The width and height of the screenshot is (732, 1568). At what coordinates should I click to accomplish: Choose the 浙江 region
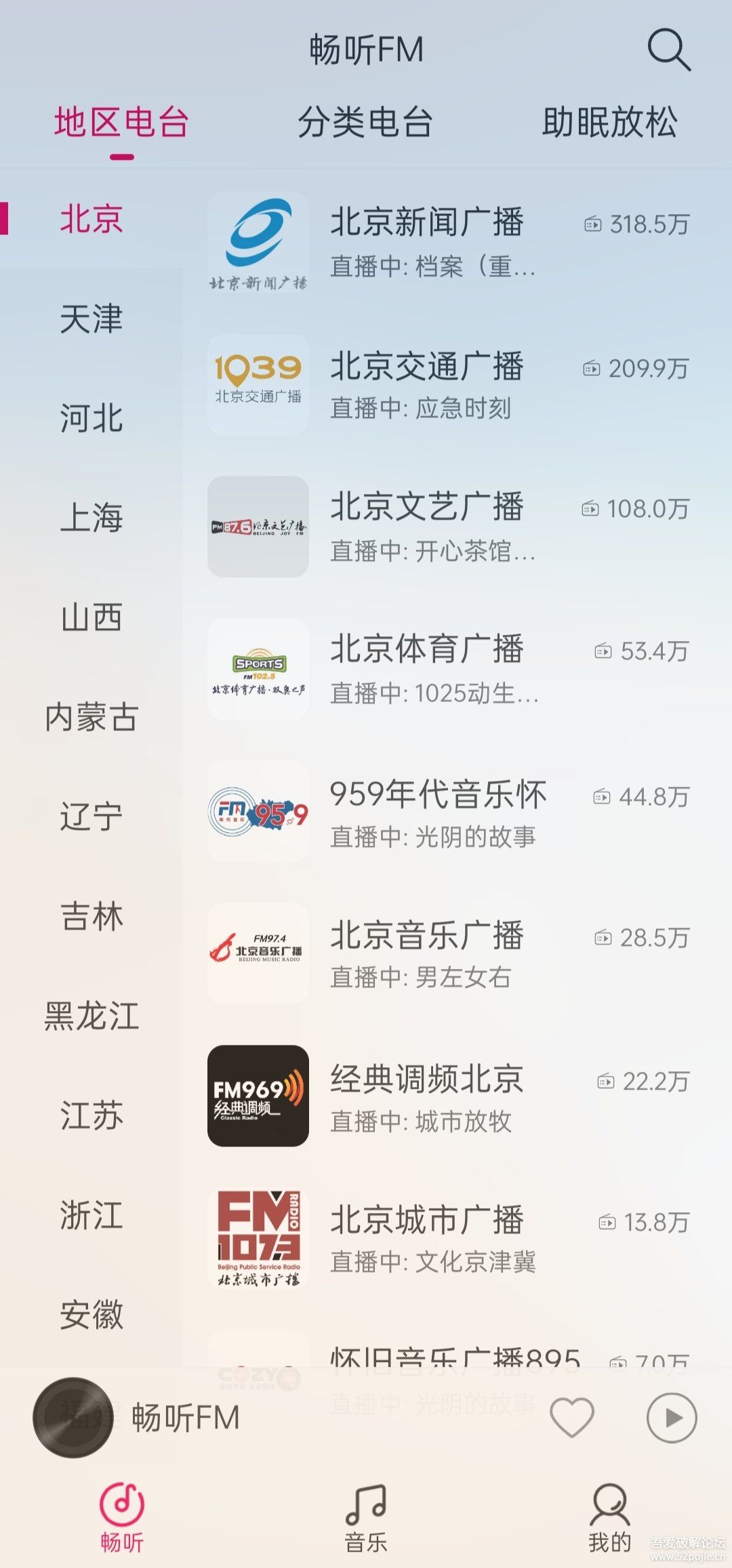tap(91, 1215)
